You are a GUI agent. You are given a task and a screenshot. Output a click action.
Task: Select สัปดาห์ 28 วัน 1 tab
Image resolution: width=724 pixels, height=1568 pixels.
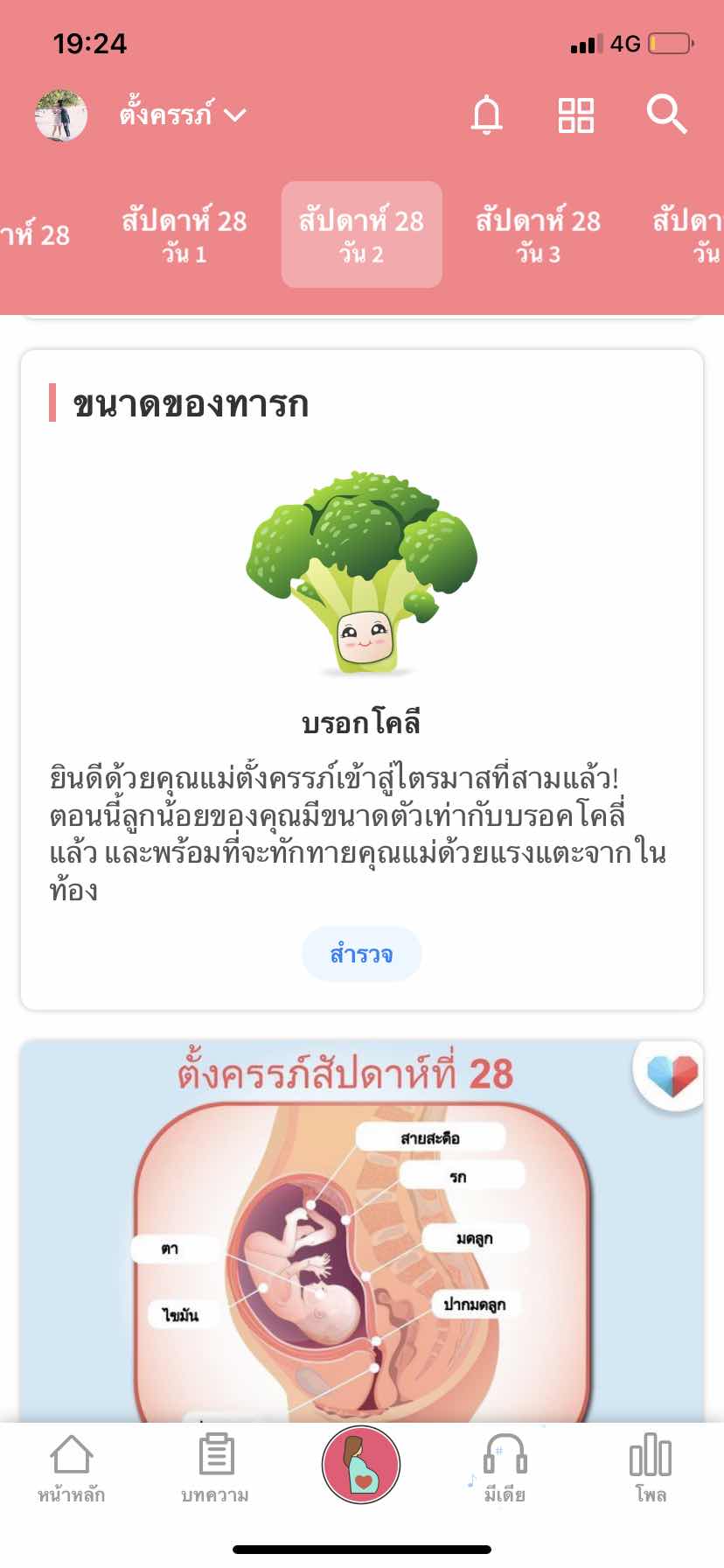coord(184,234)
